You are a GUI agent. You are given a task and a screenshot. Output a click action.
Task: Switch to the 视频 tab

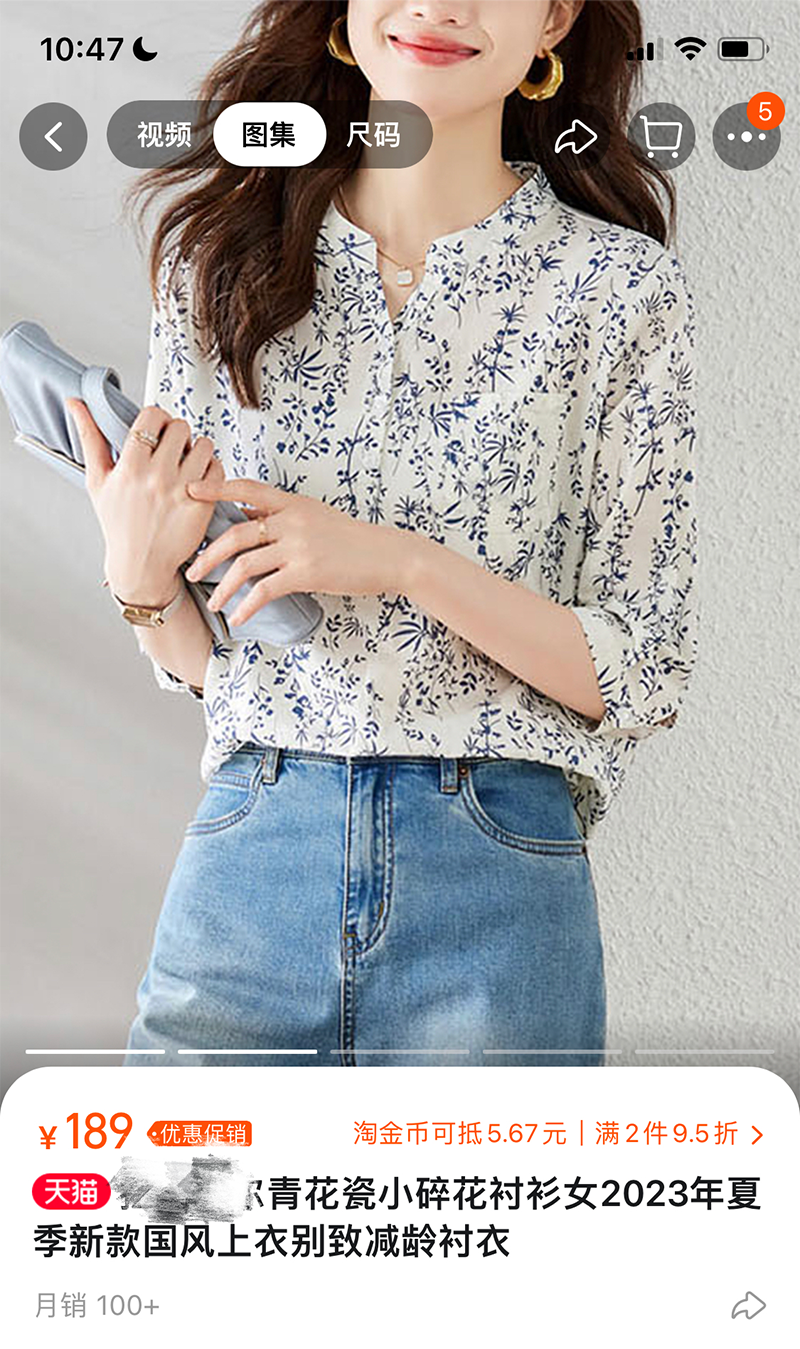coord(163,134)
